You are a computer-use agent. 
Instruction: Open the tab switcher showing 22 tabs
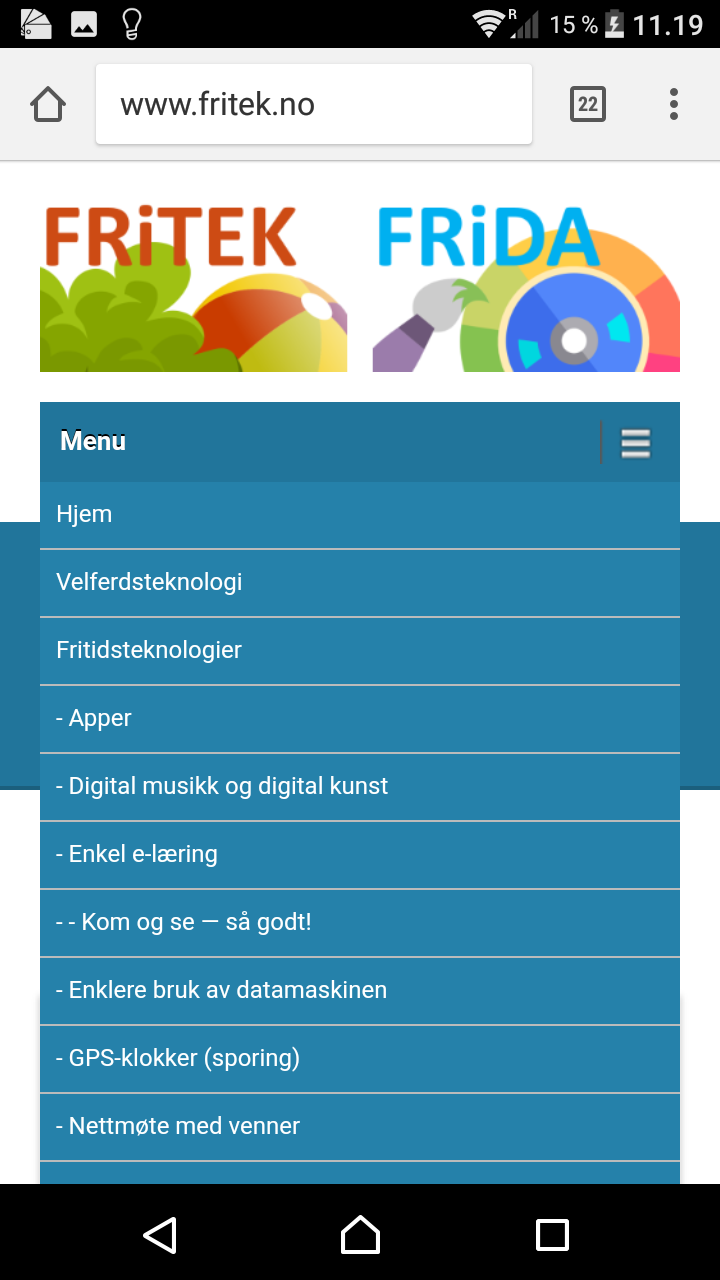pos(588,104)
